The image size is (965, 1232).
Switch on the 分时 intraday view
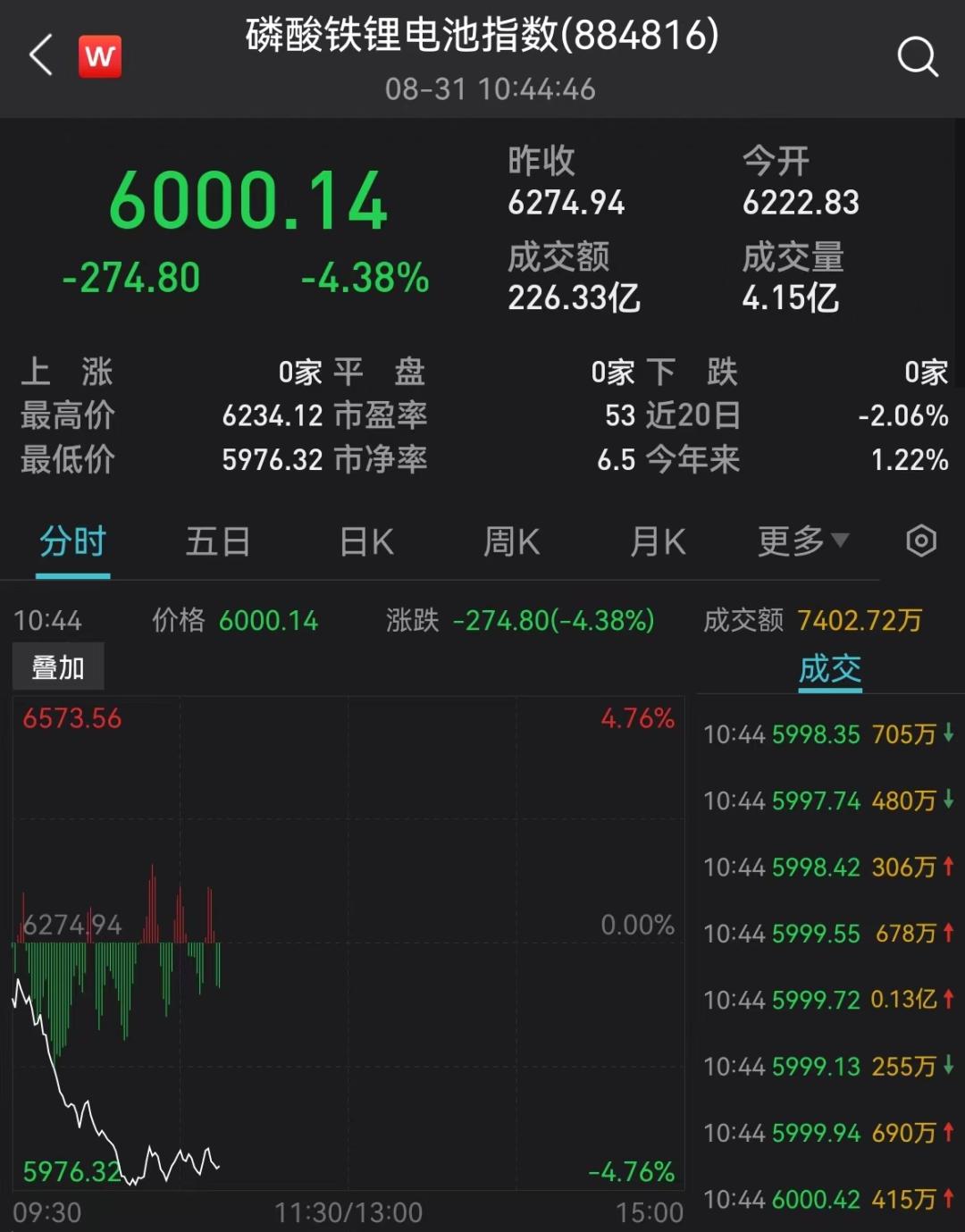71,541
